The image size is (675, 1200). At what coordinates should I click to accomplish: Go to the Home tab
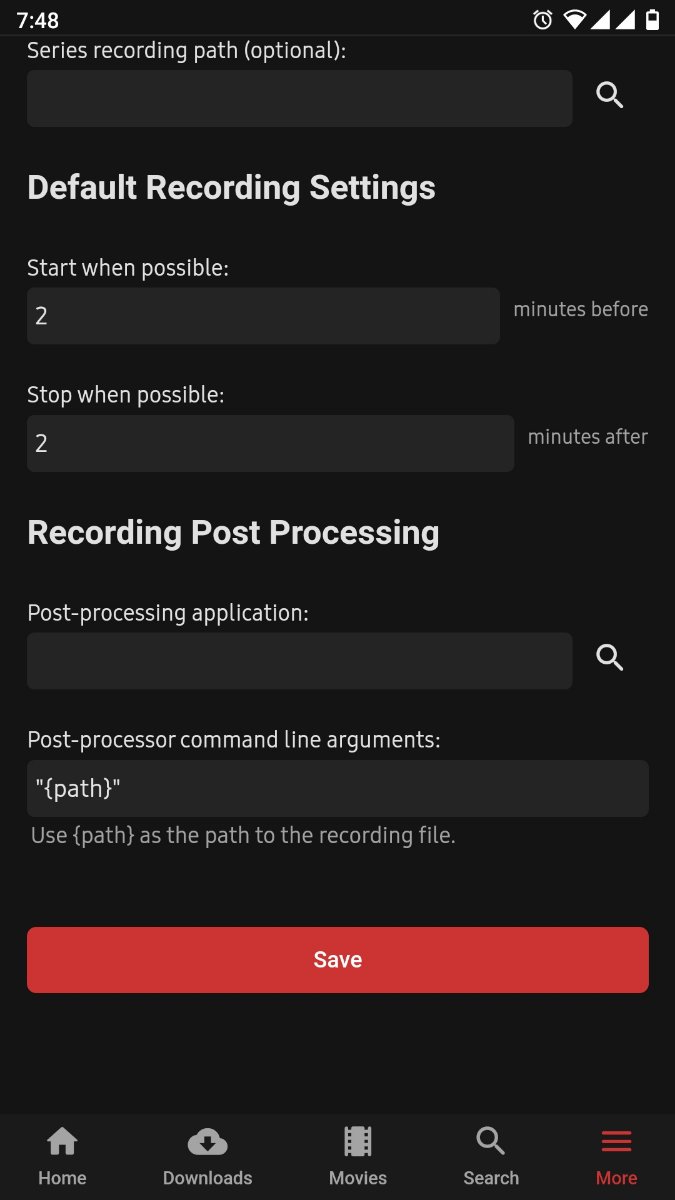62,1156
